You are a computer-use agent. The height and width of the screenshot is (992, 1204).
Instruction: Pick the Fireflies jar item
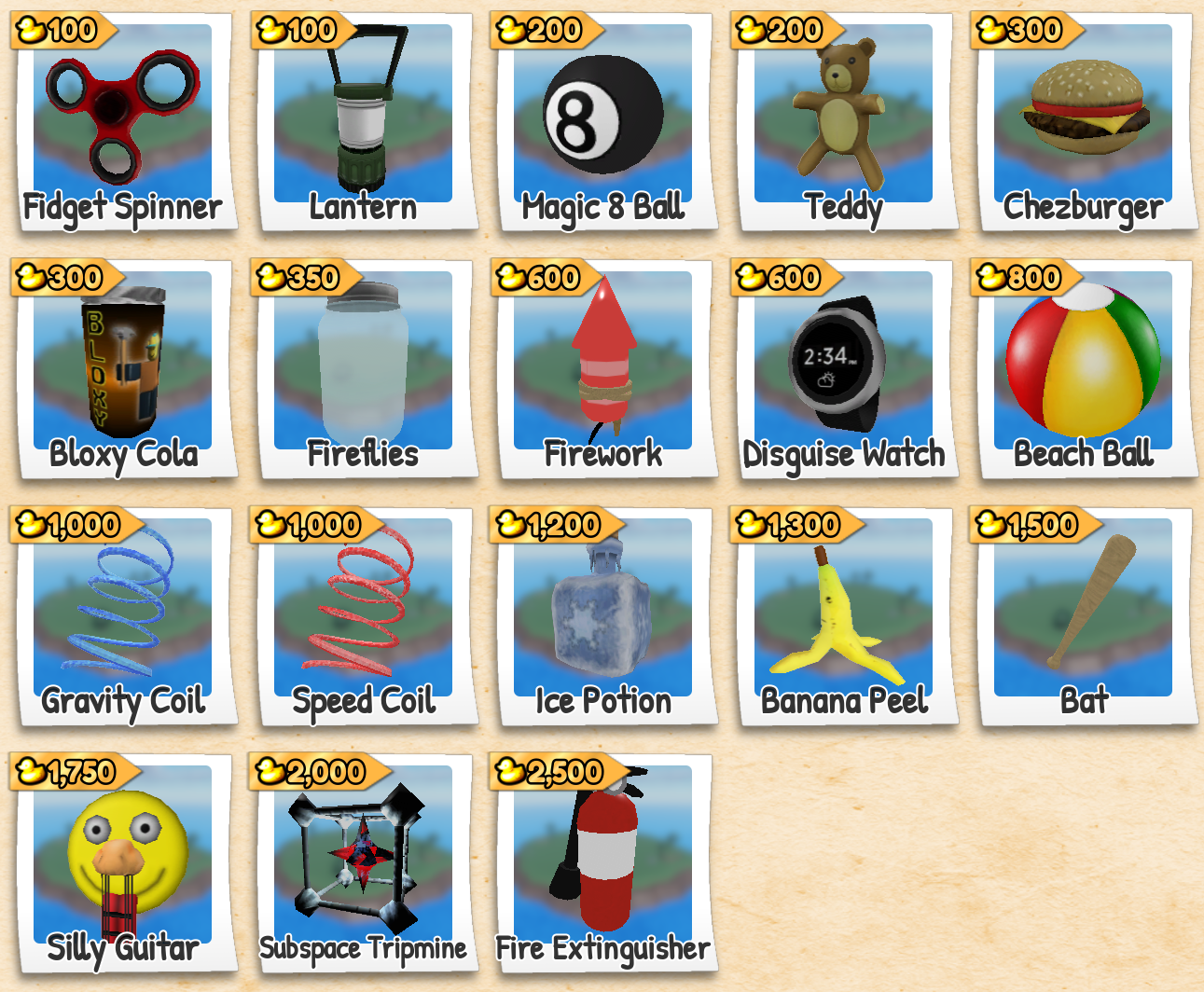[363, 368]
